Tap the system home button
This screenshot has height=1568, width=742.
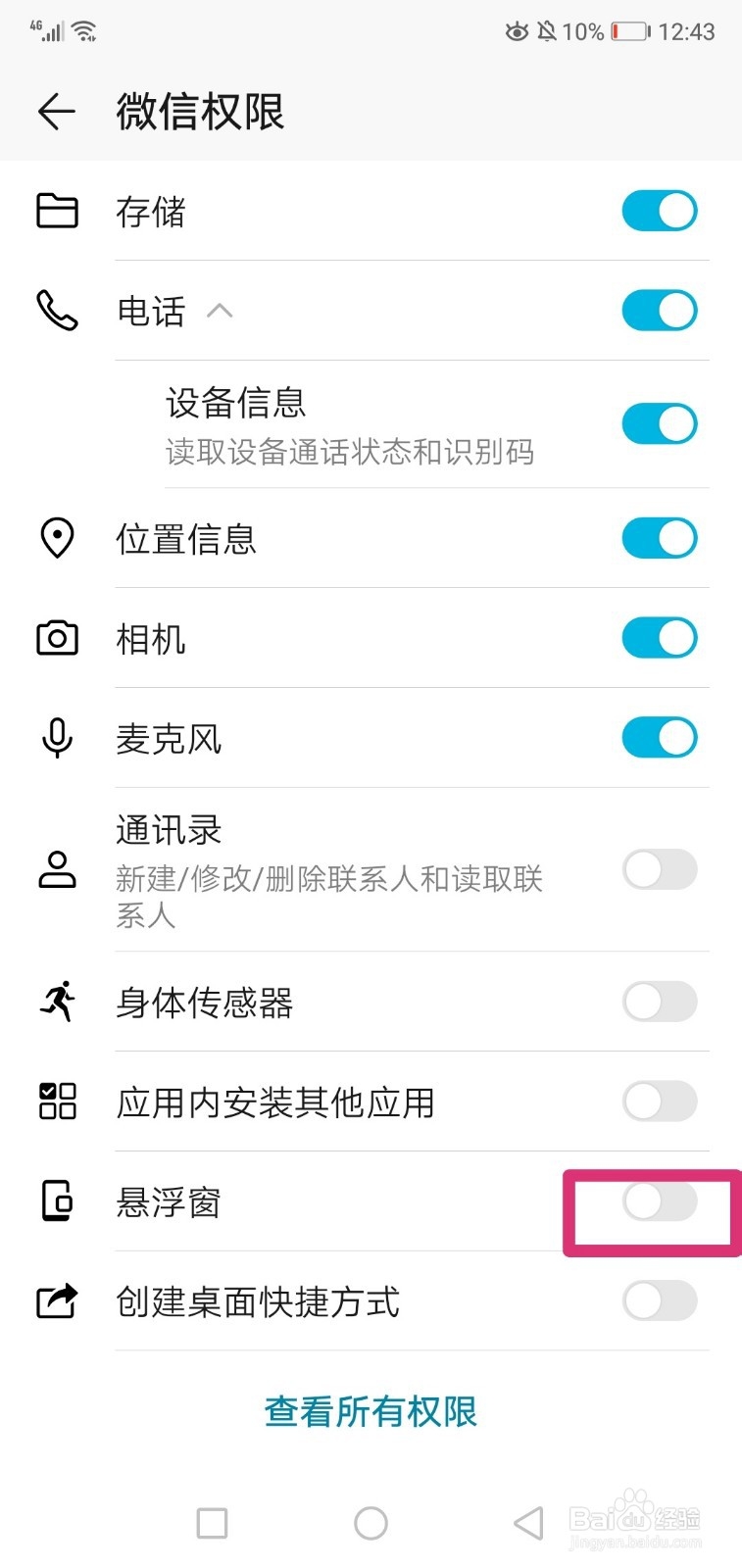[x=371, y=1523]
